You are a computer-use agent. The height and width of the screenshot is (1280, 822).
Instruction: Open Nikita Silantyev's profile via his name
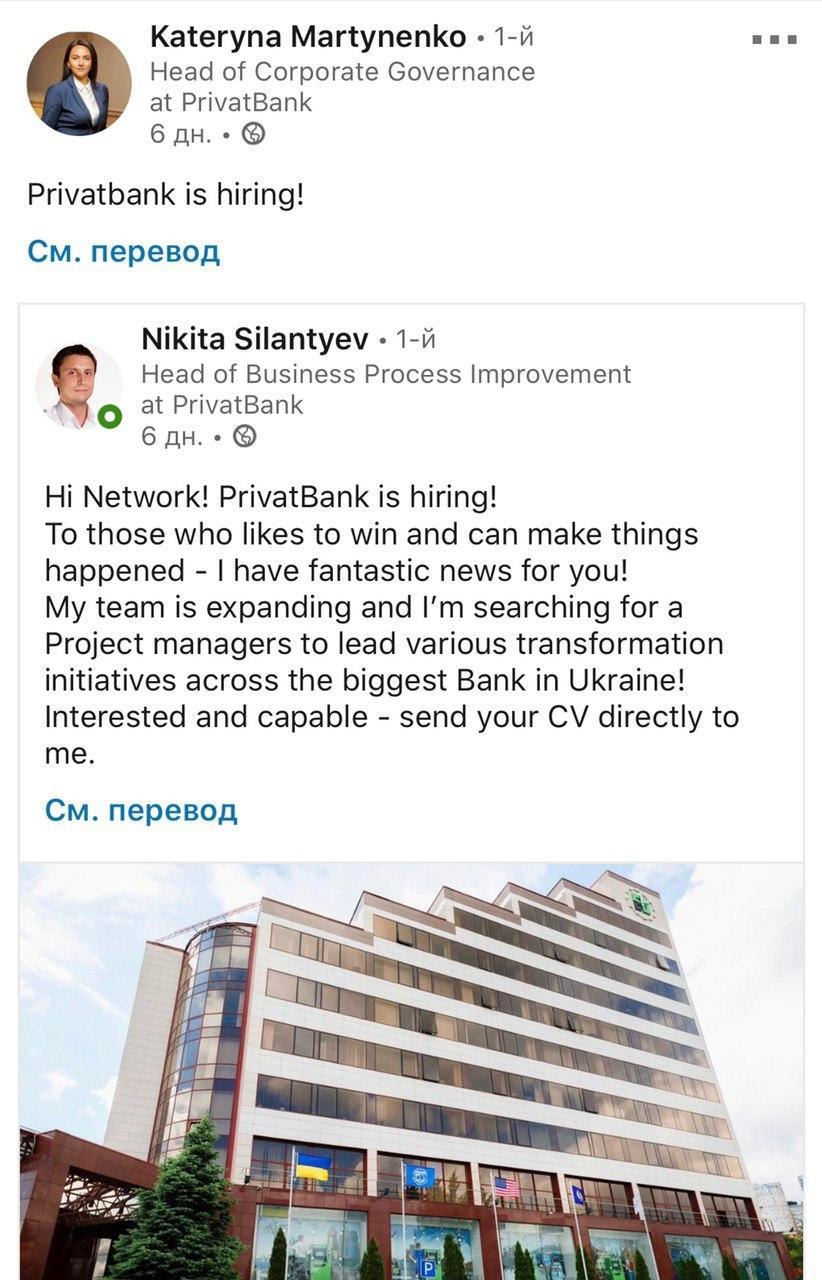tap(255, 340)
